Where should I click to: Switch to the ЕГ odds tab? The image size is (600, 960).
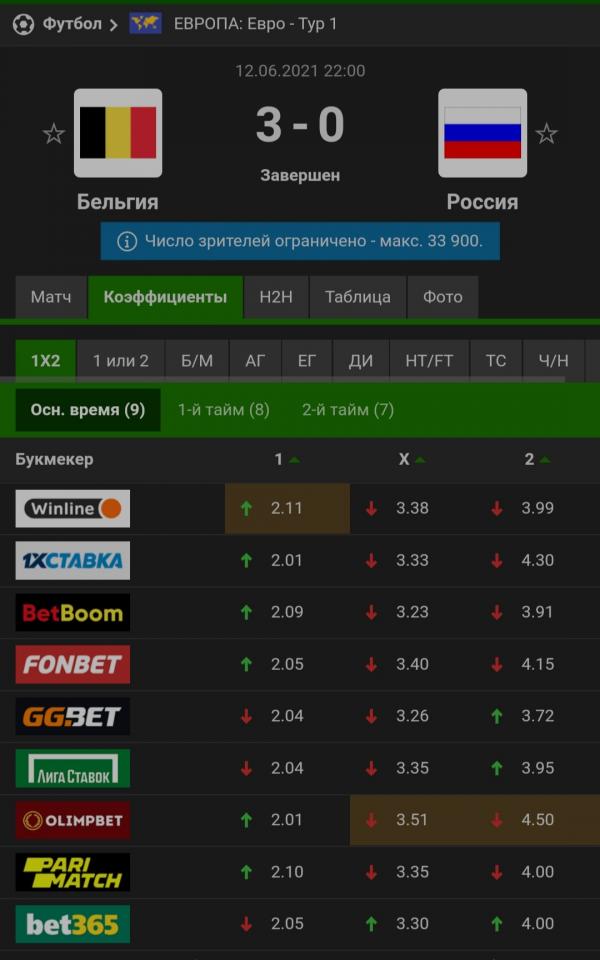click(x=307, y=361)
